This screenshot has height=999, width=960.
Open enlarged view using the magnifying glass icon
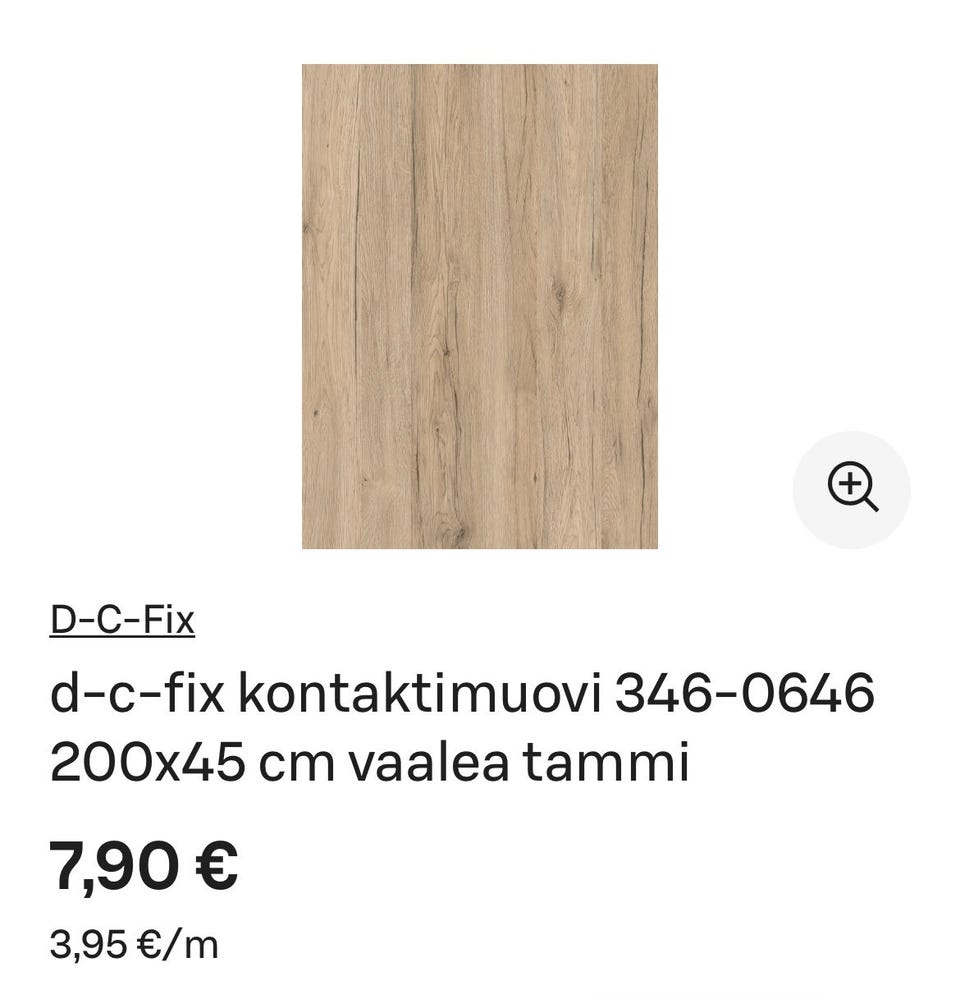[x=851, y=487]
